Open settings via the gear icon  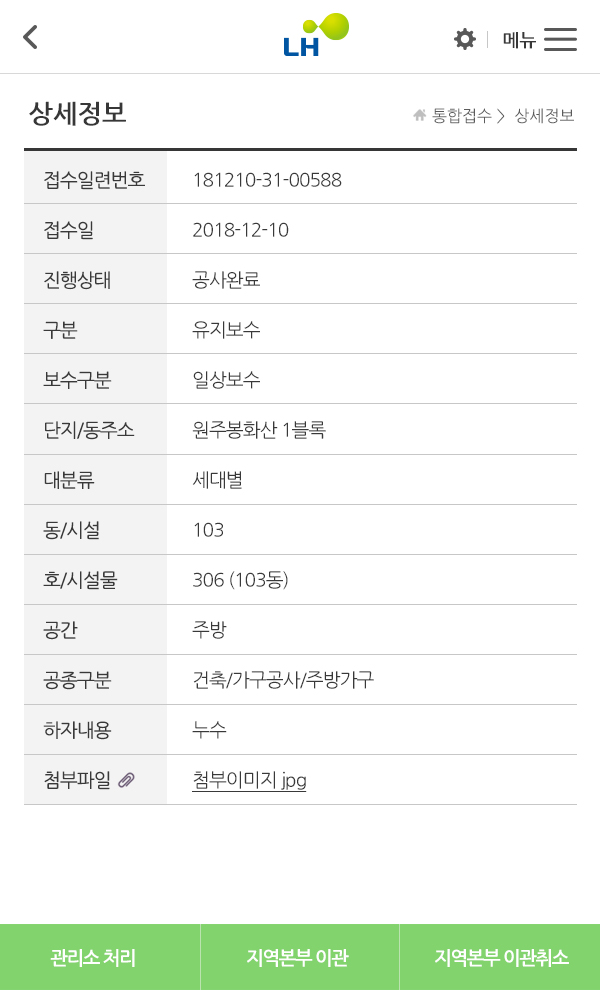[465, 39]
